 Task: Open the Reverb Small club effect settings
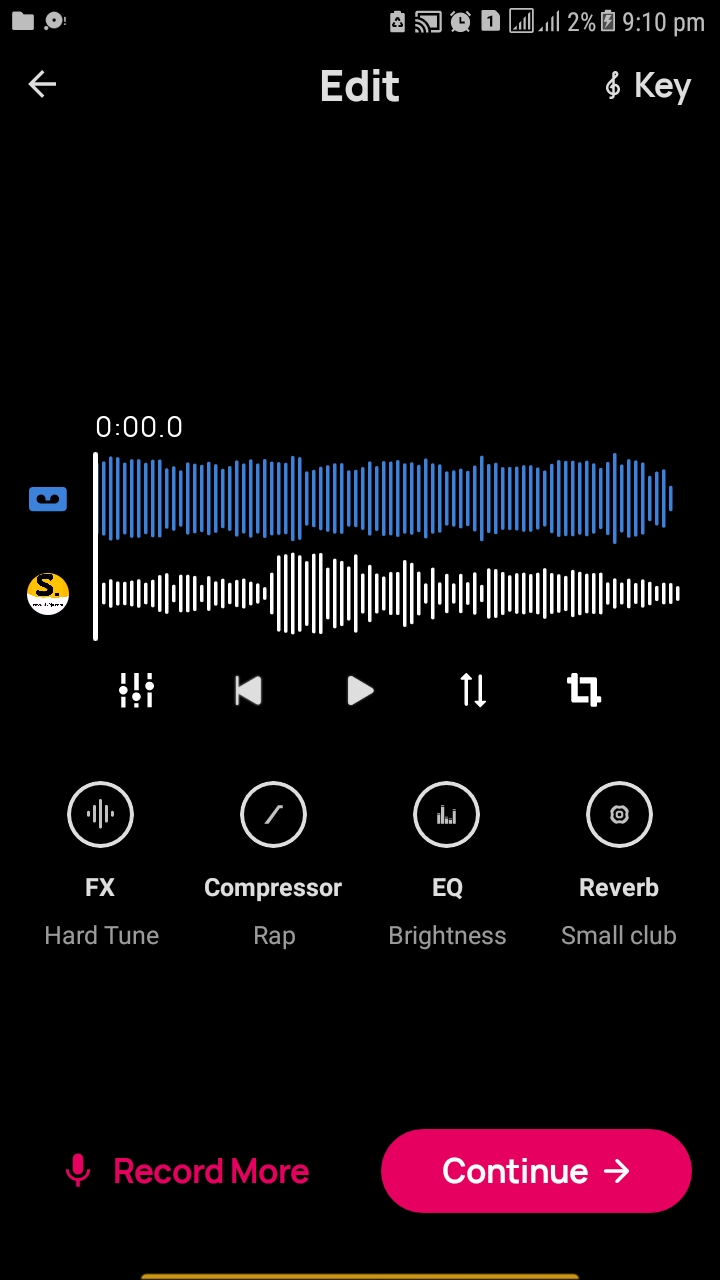coord(619,814)
